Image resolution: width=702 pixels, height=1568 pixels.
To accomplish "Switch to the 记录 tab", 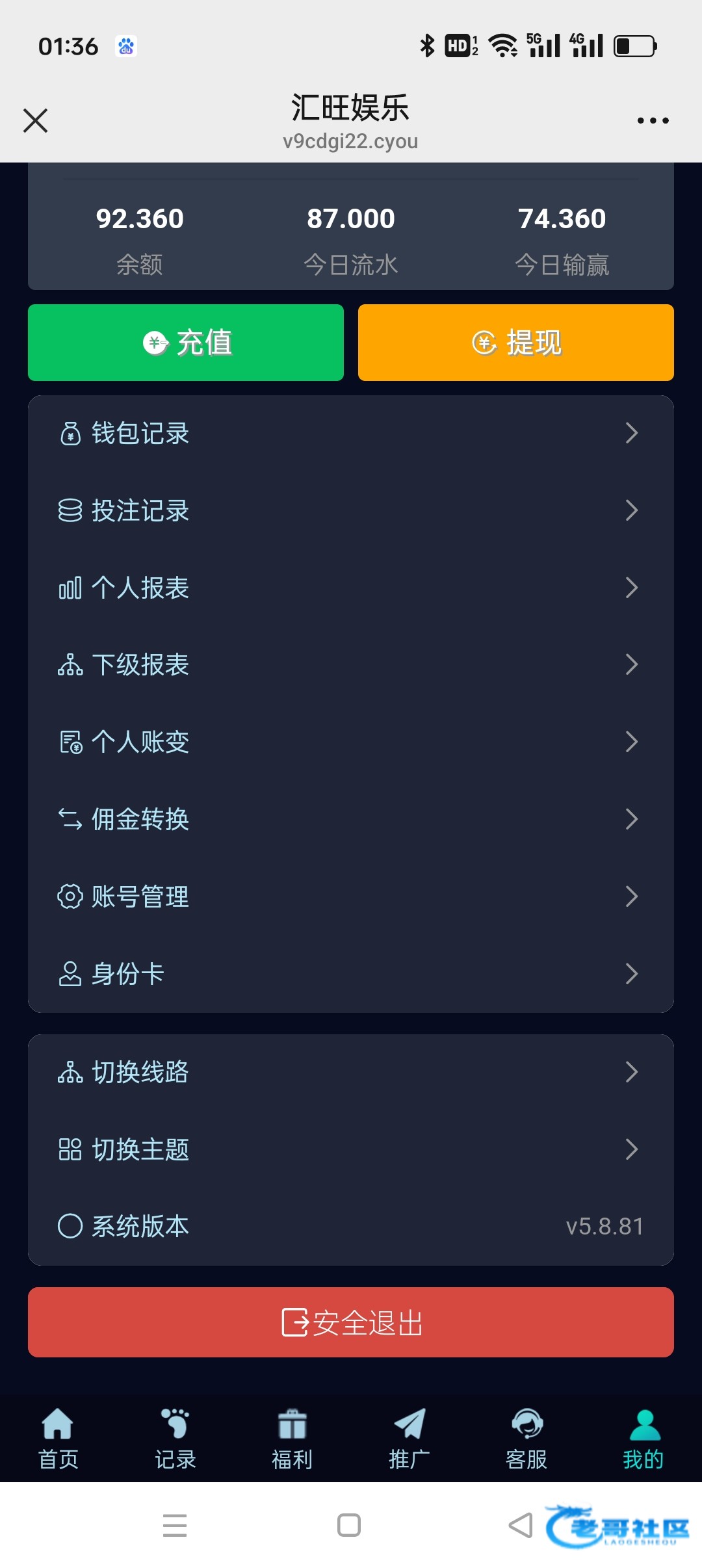I will click(175, 1439).
